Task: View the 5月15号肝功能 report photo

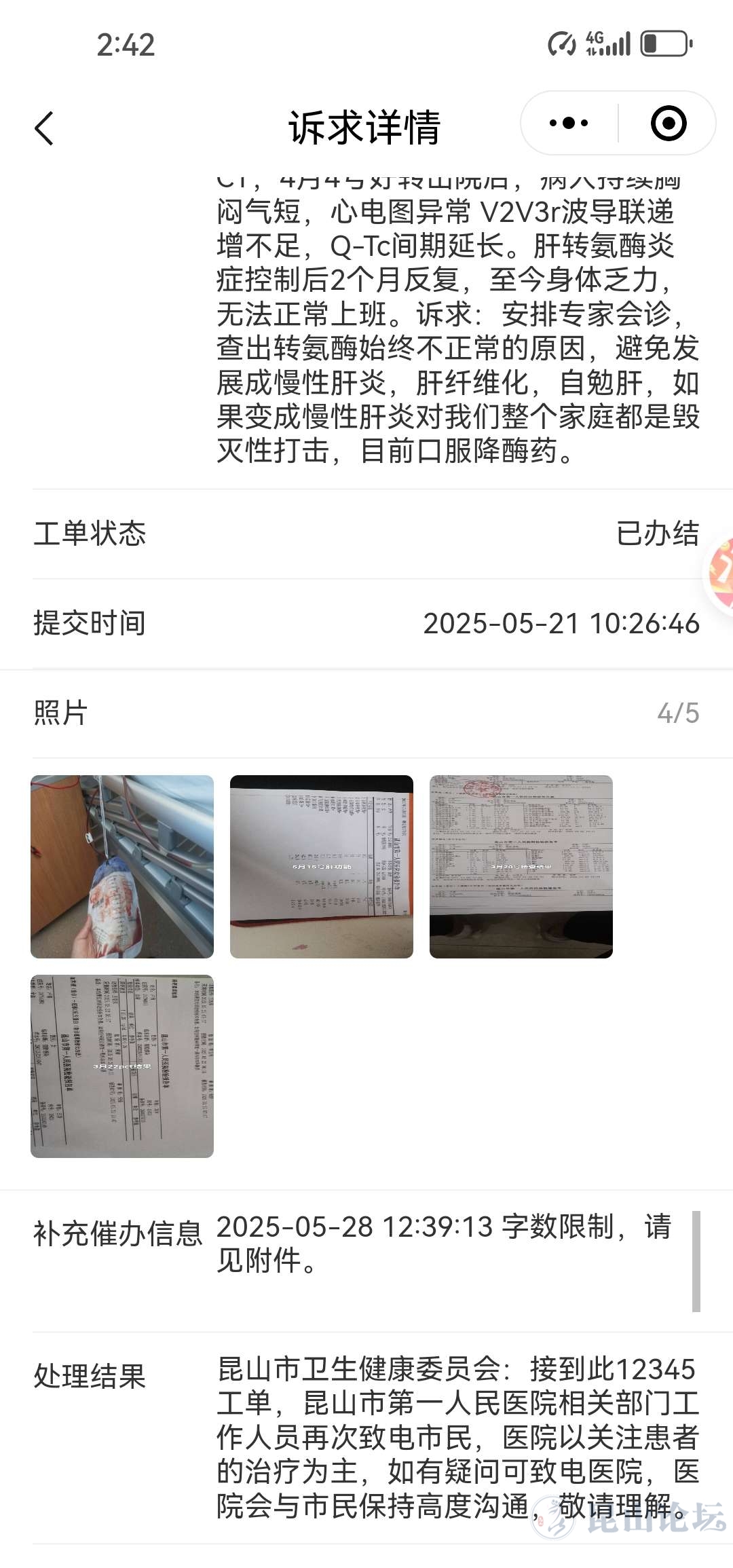Action: (322, 867)
